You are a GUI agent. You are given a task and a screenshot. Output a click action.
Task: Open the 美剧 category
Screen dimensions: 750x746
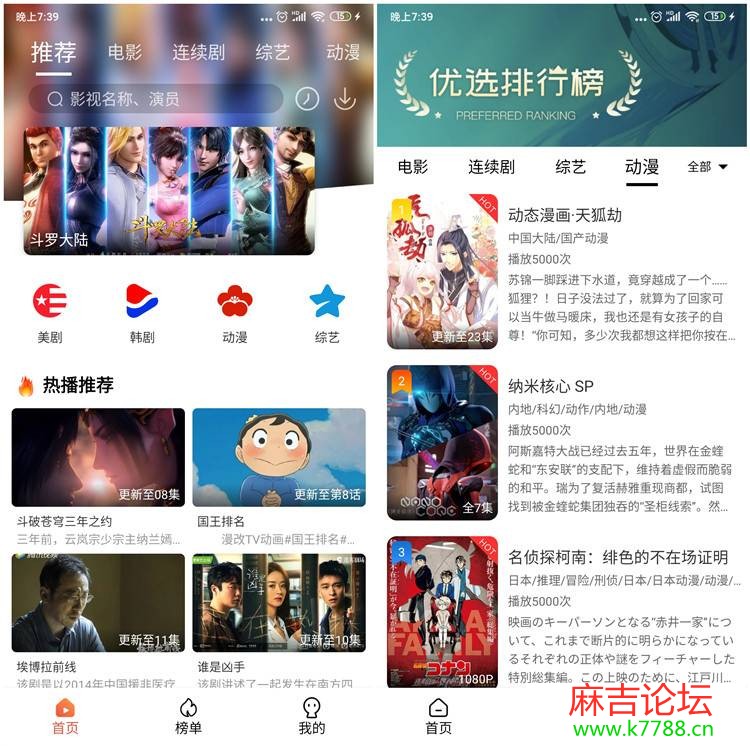[49, 312]
